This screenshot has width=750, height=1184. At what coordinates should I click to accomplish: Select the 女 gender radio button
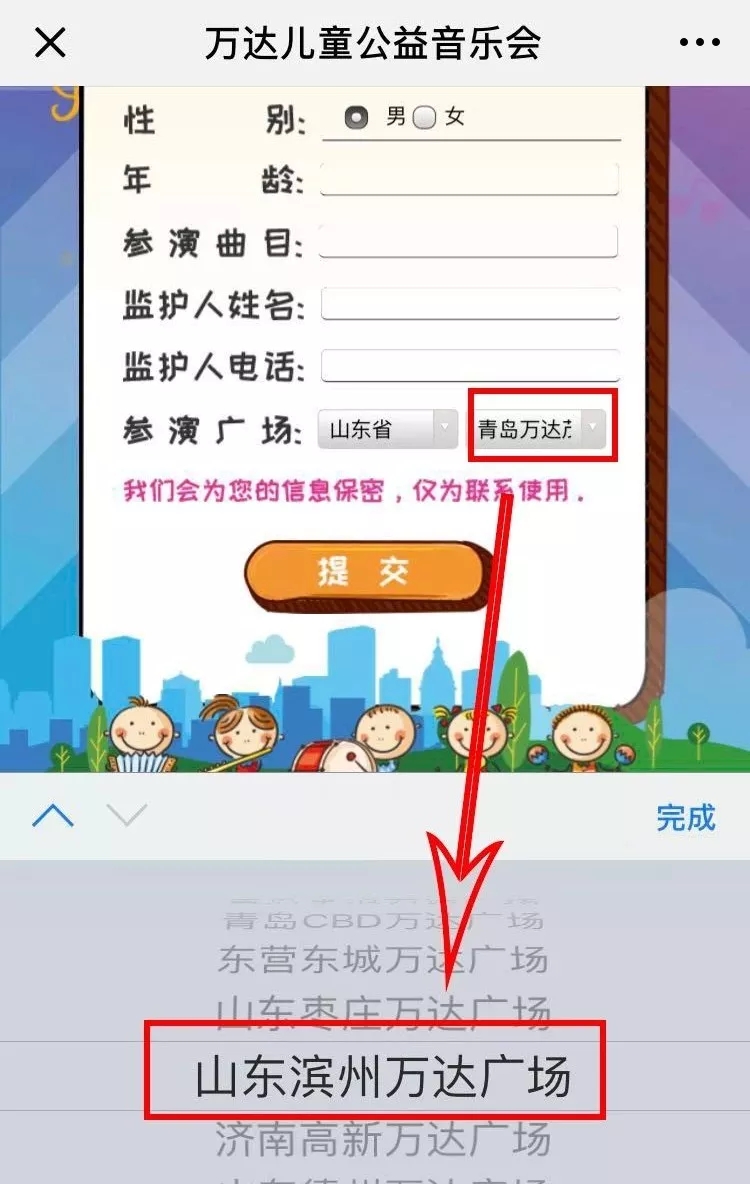425,118
